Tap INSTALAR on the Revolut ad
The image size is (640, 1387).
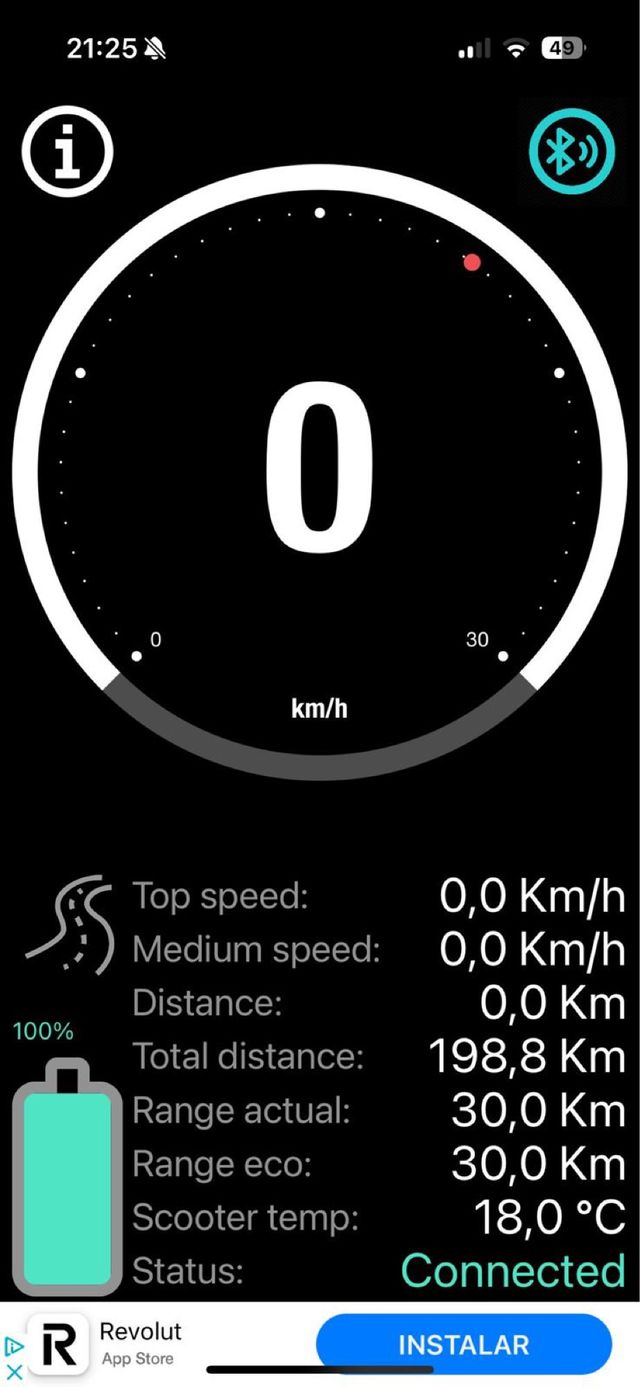click(x=463, y=1345)
